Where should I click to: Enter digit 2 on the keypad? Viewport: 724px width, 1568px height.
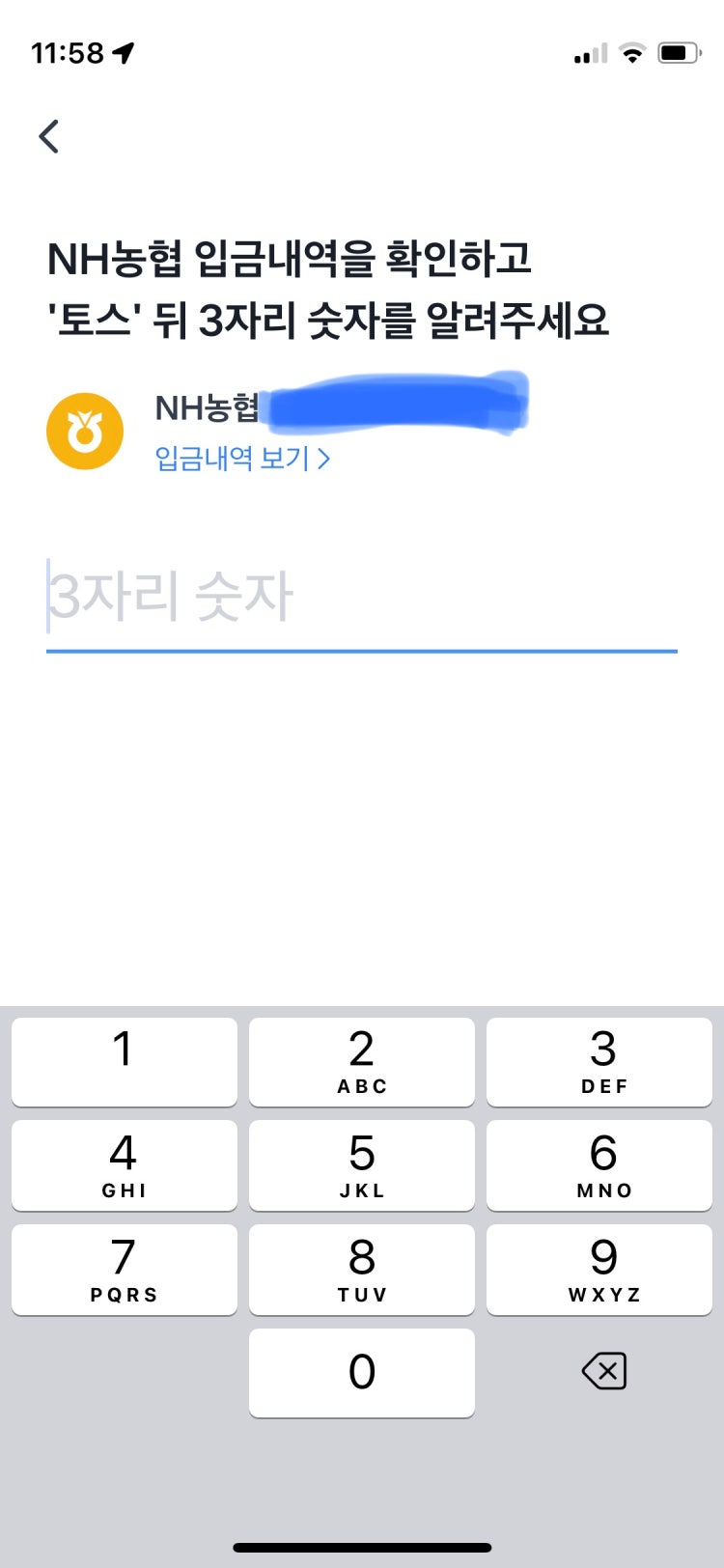362,1061
